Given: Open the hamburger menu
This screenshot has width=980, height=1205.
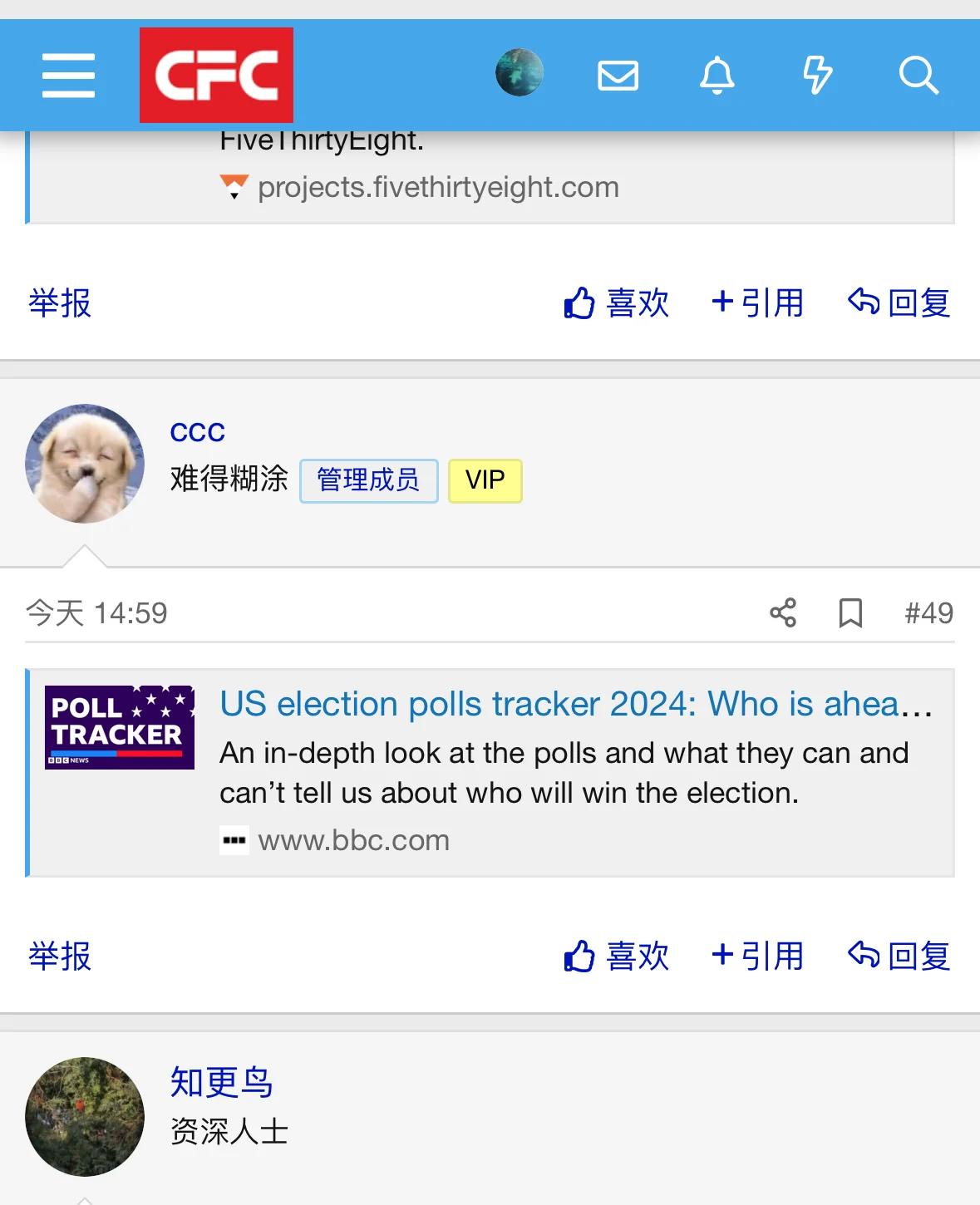Looking at the screenshot, I should coord(68,76).
